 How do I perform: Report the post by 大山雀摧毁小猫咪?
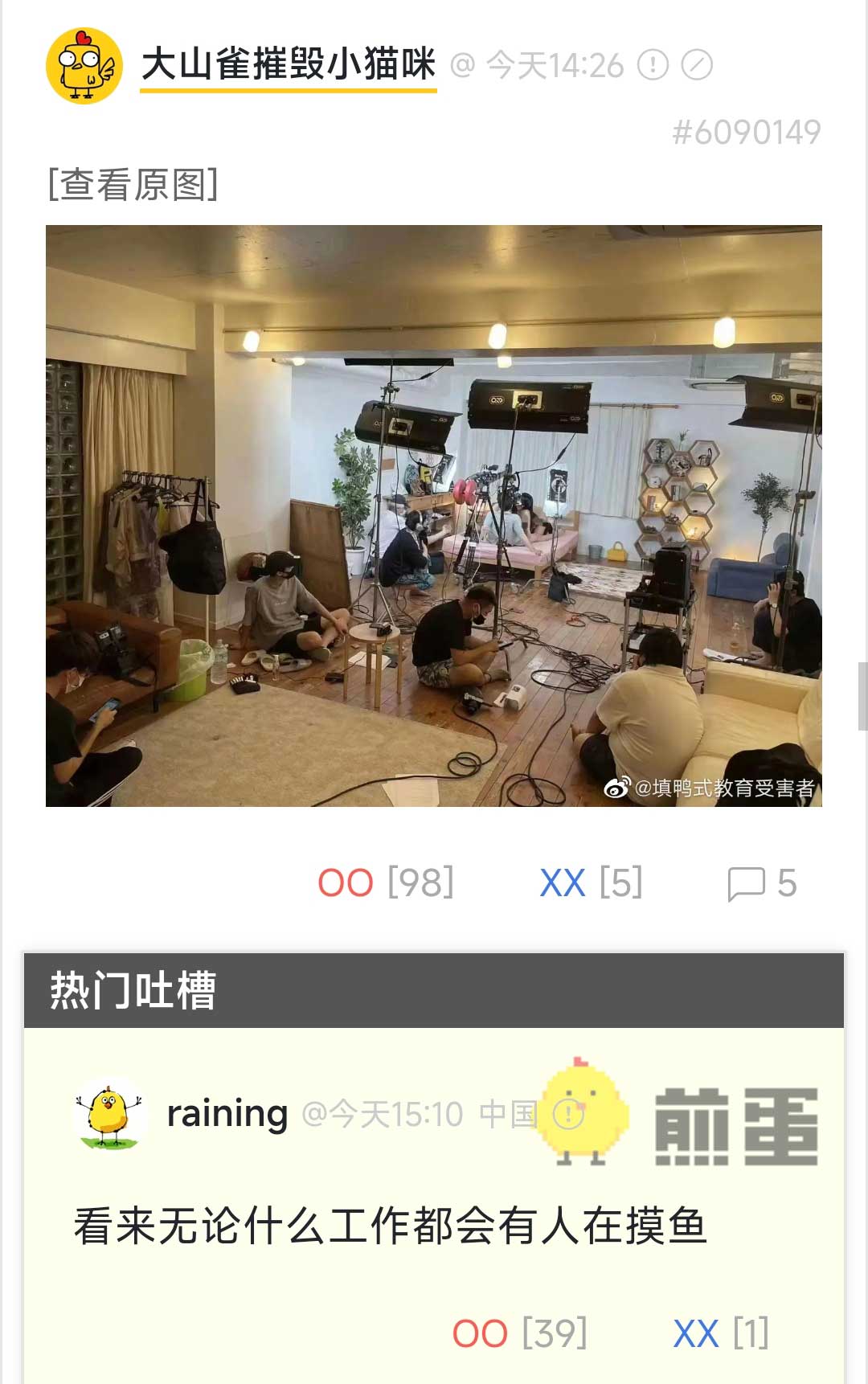tap(653, 65)
